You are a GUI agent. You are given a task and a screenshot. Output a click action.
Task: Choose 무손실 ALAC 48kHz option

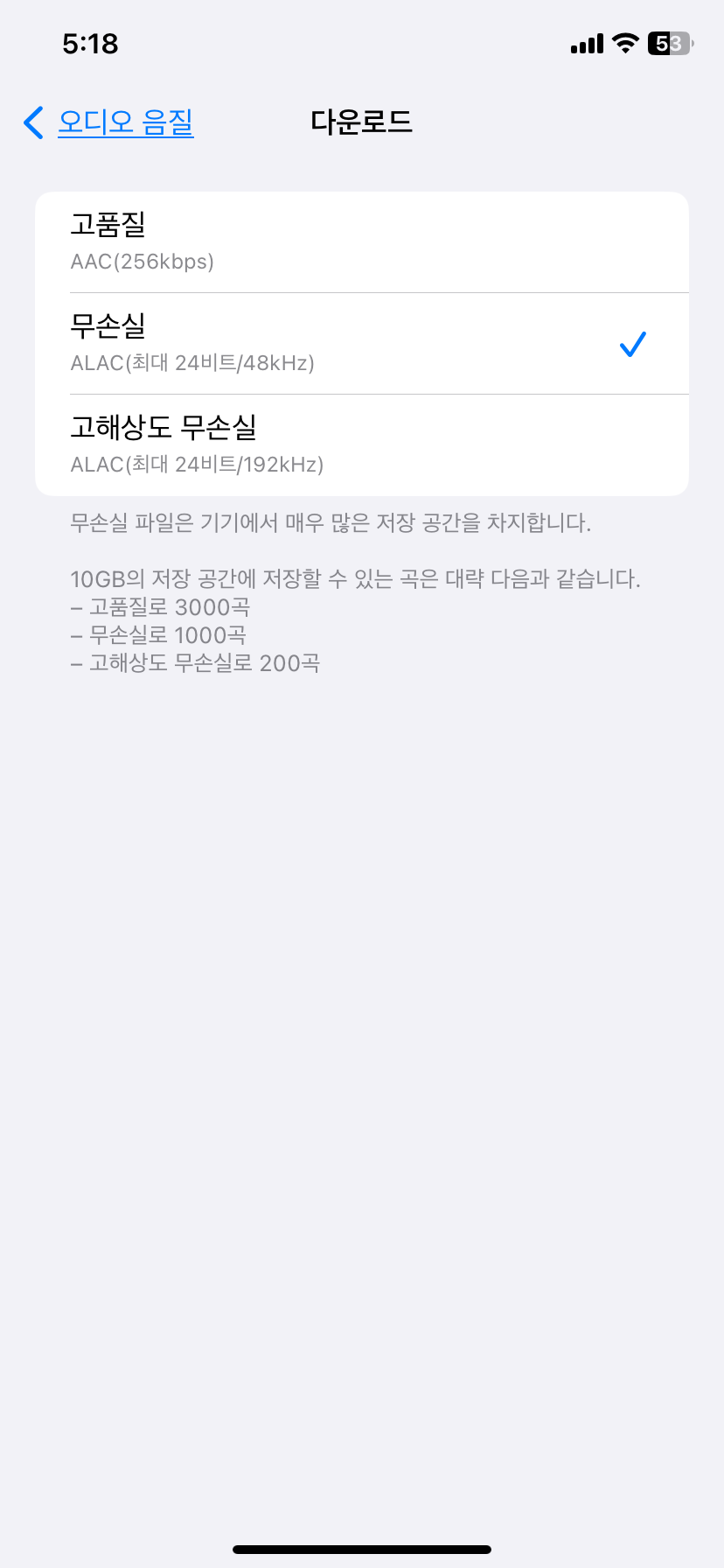361,344
